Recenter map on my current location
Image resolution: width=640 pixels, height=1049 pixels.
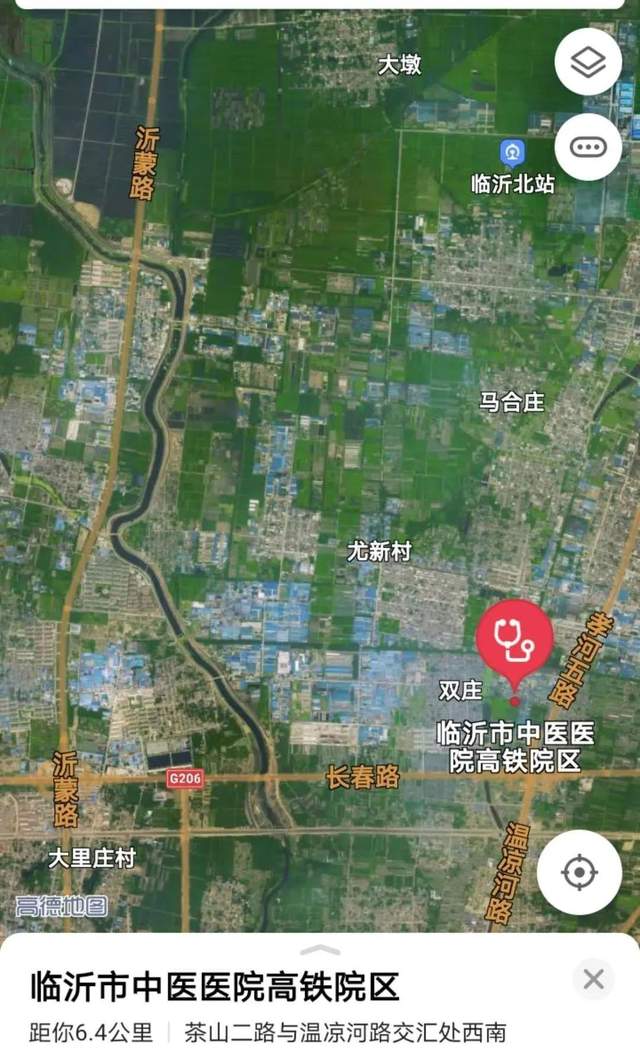(579, 872)
